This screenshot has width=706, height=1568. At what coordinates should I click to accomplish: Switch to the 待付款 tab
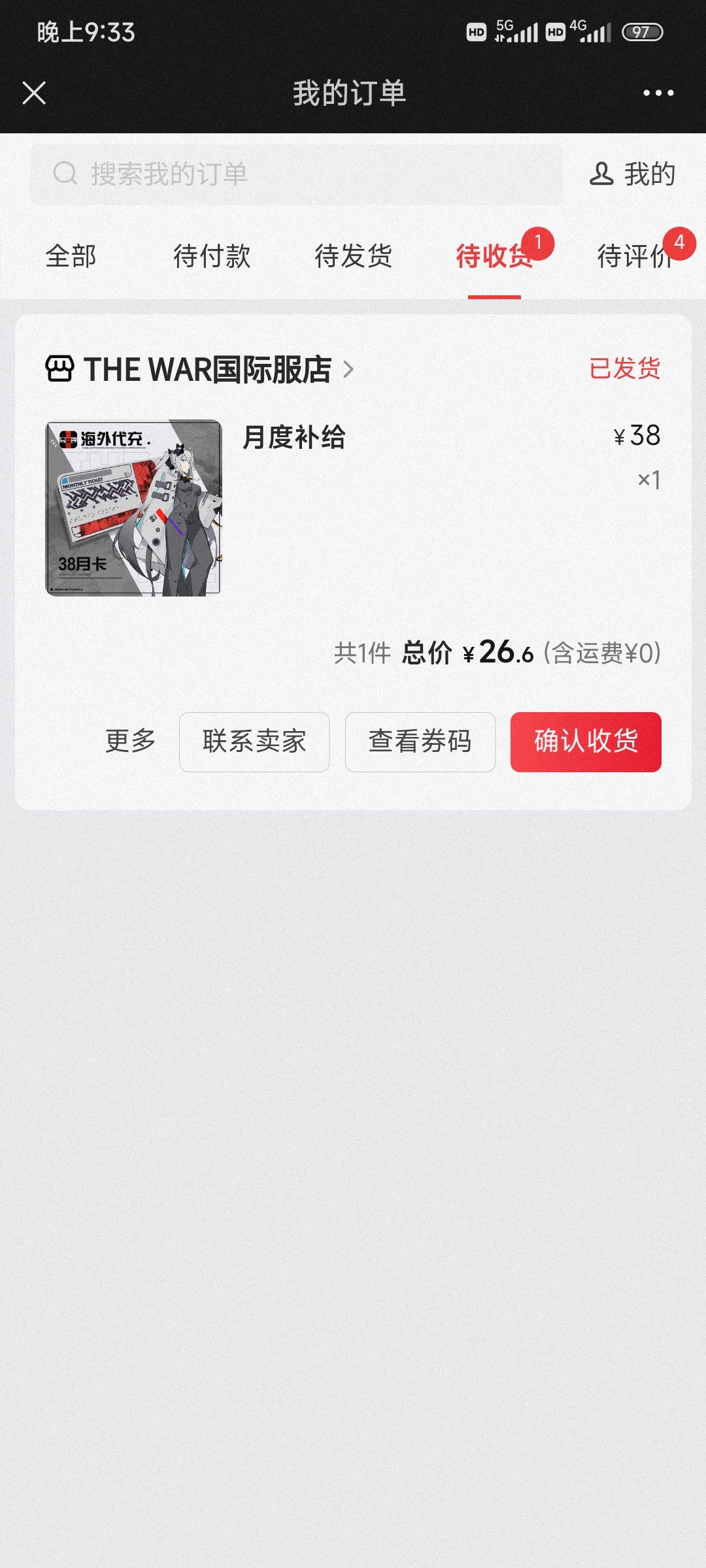click(x=212, y=257)
